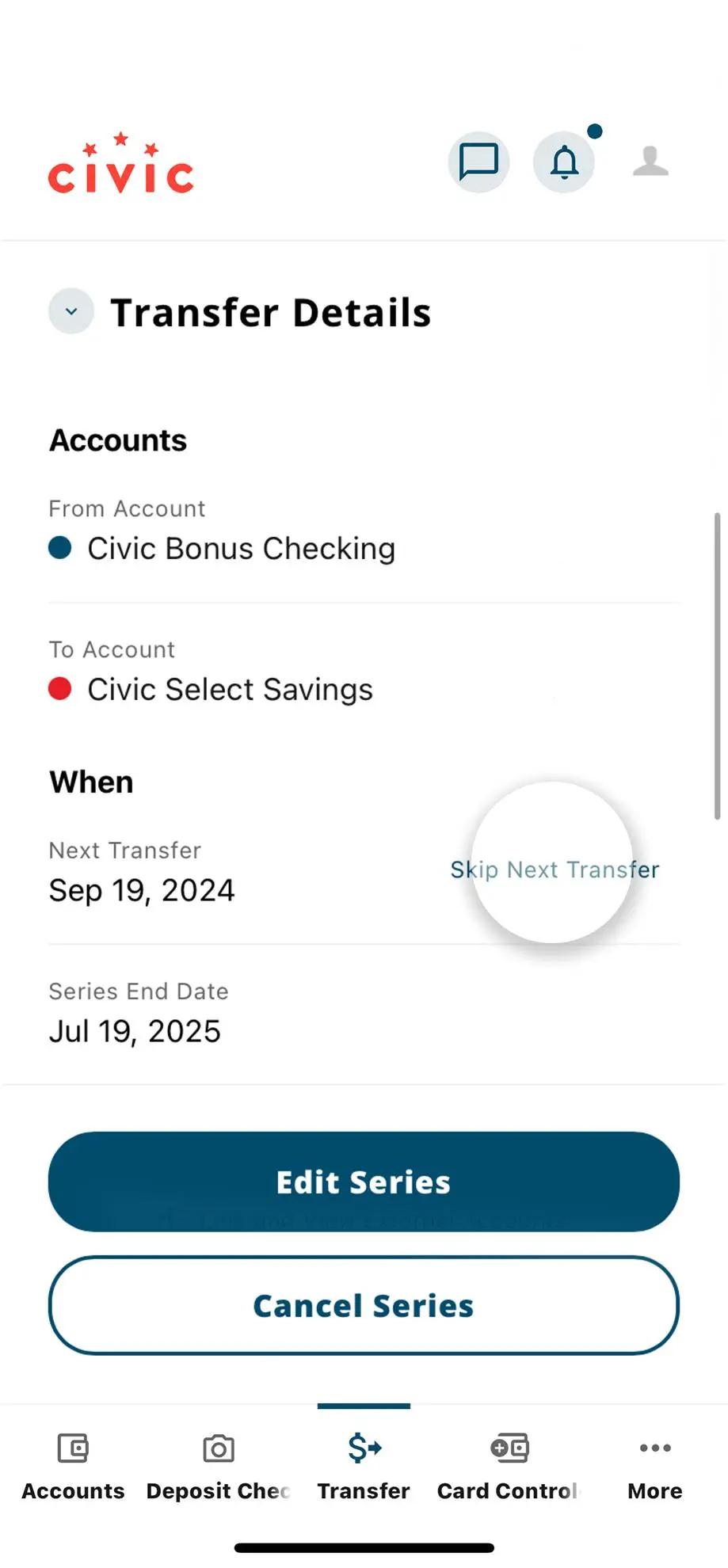The height and width of the screenshot is (1568, 728).
Task: Collapse Transfer Details using the chevron
Action: pyautogui.click(x=71, y=310)
